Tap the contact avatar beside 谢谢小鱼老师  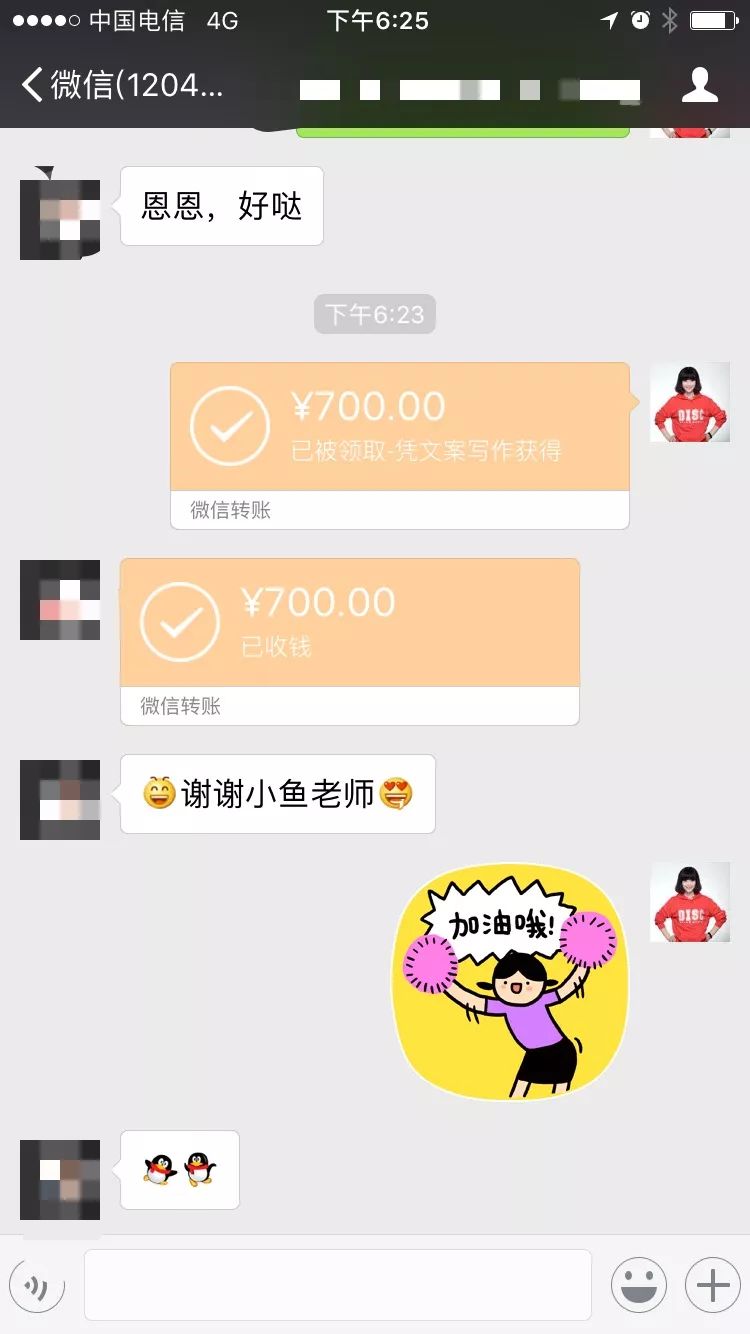click(60, 799)
